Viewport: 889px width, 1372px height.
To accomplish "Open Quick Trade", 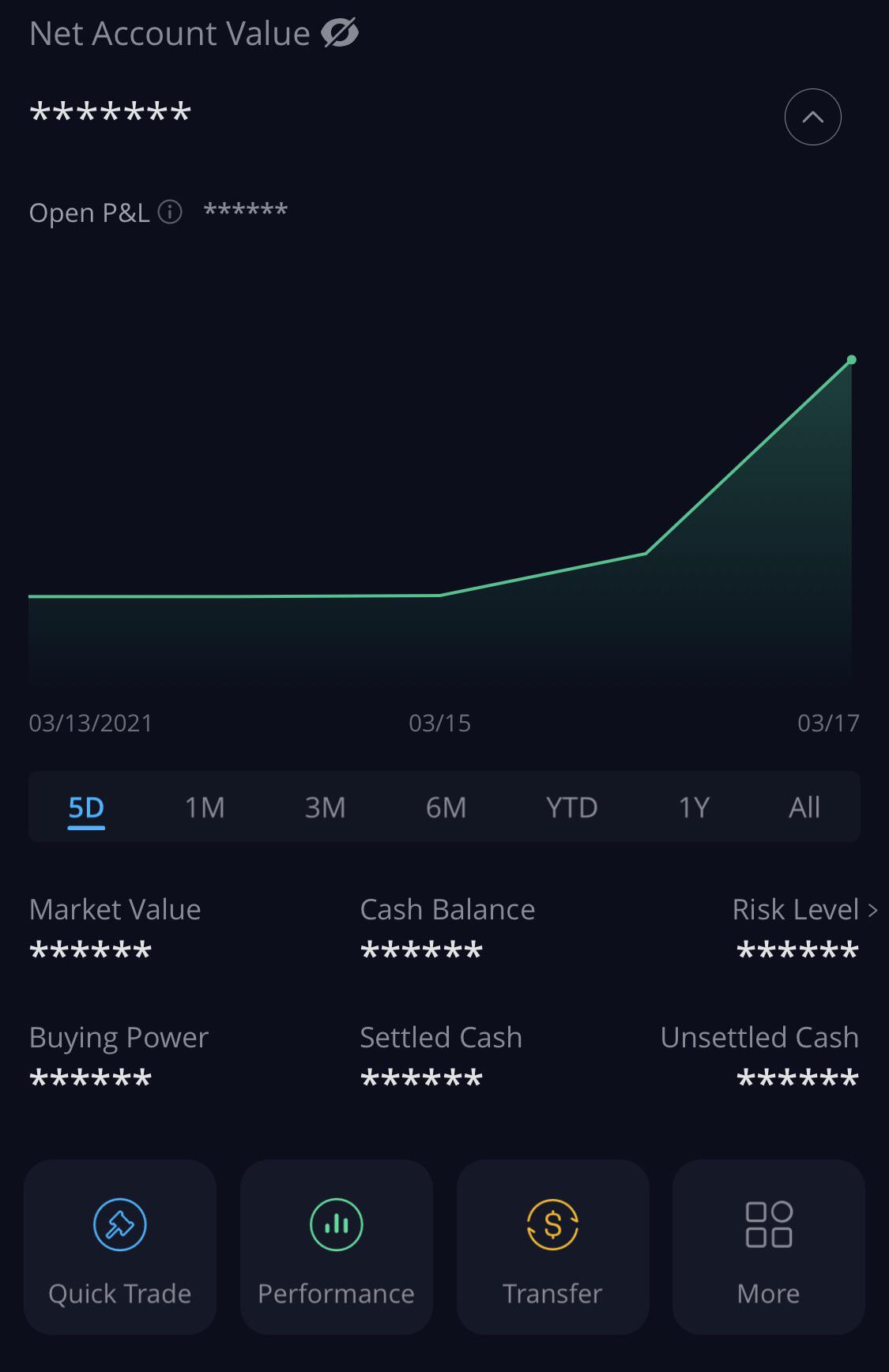I will point(120,1247).
